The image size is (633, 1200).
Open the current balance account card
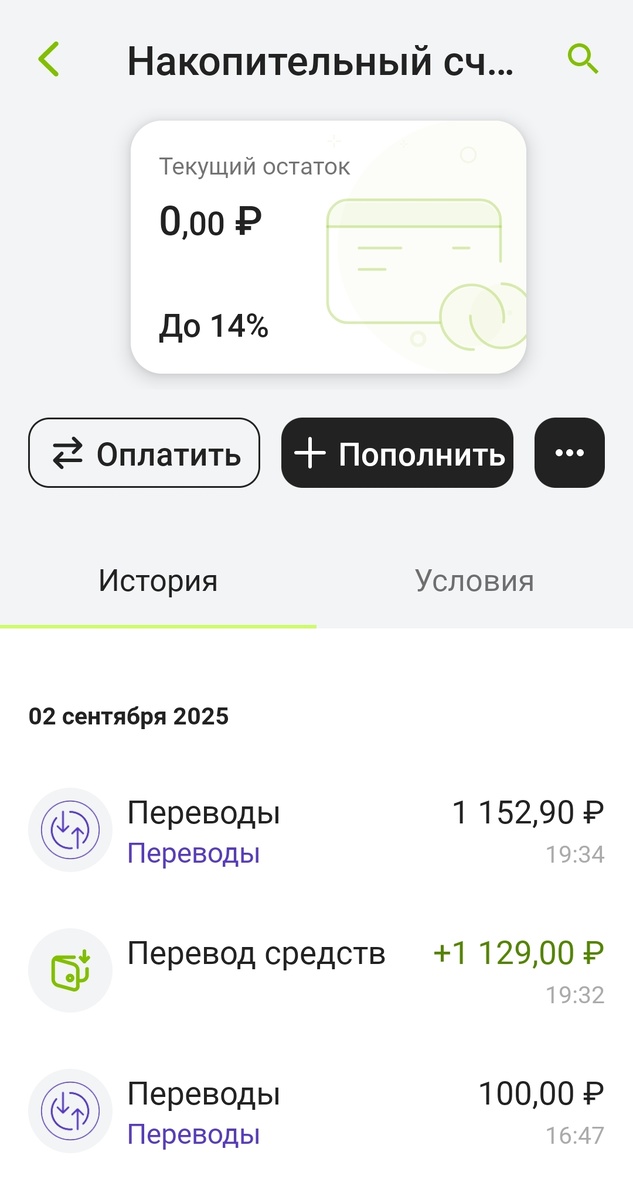coord(328,247)
